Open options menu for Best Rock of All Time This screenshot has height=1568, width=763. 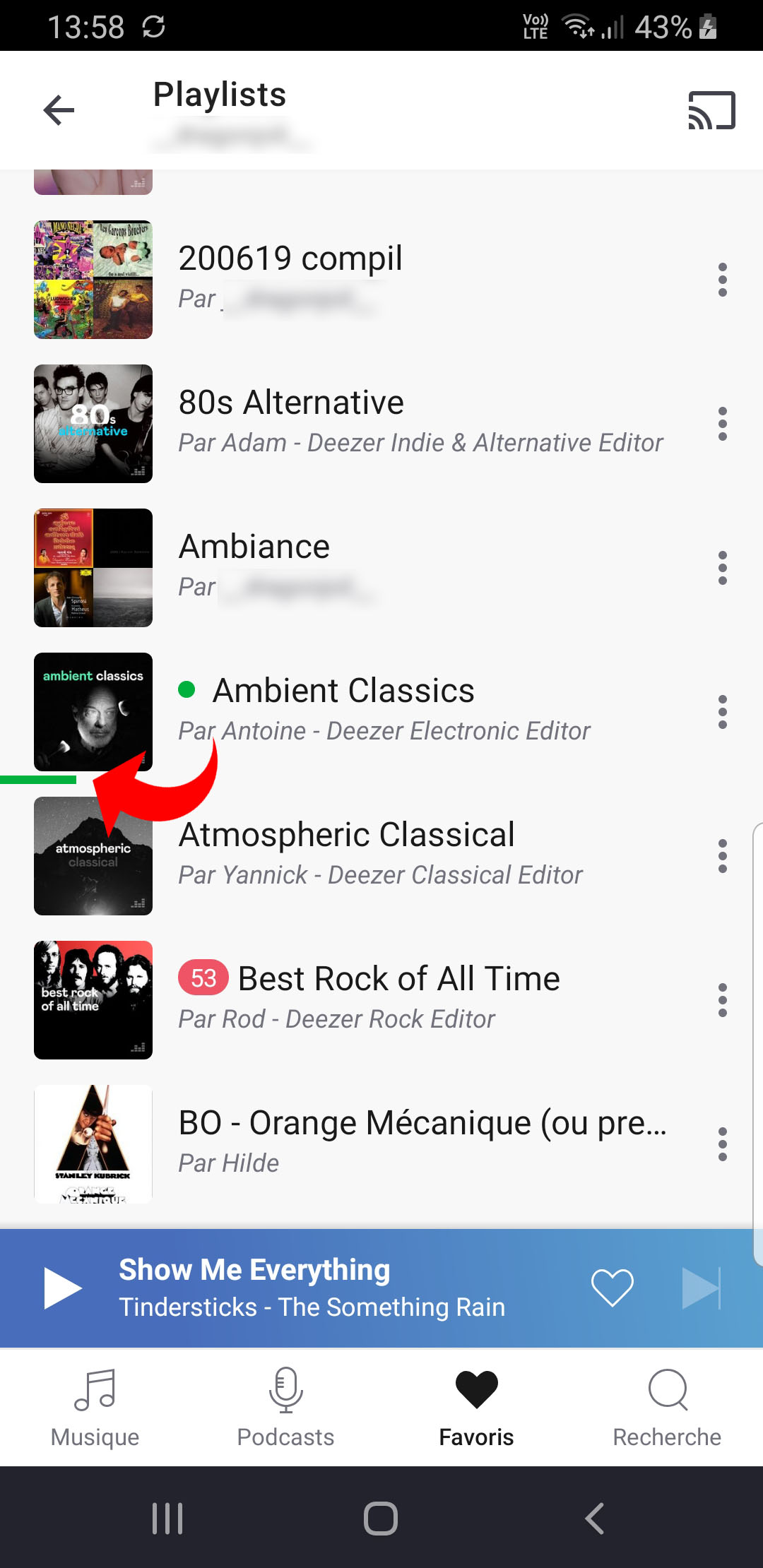pos(722,999)
